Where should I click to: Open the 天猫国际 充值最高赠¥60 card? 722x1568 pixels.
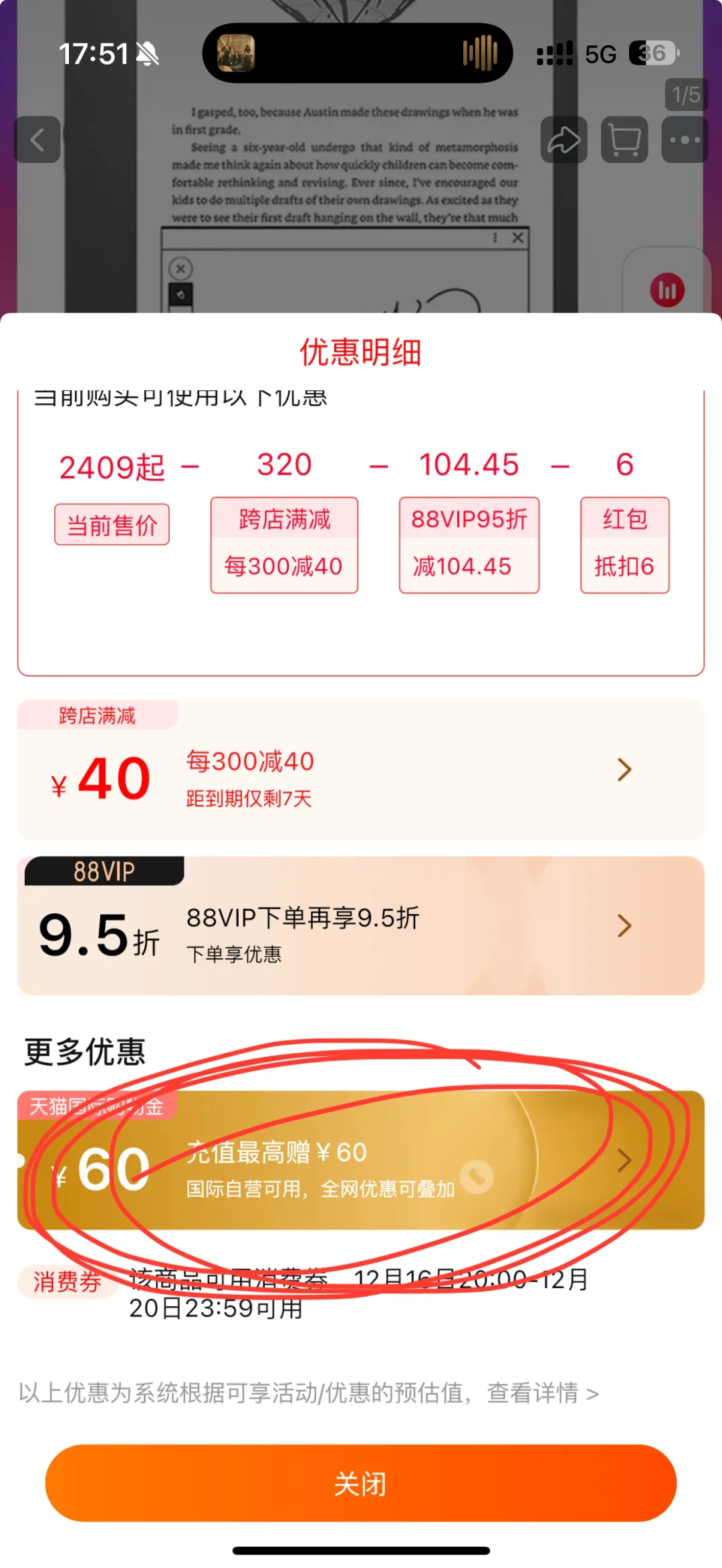360,1160
